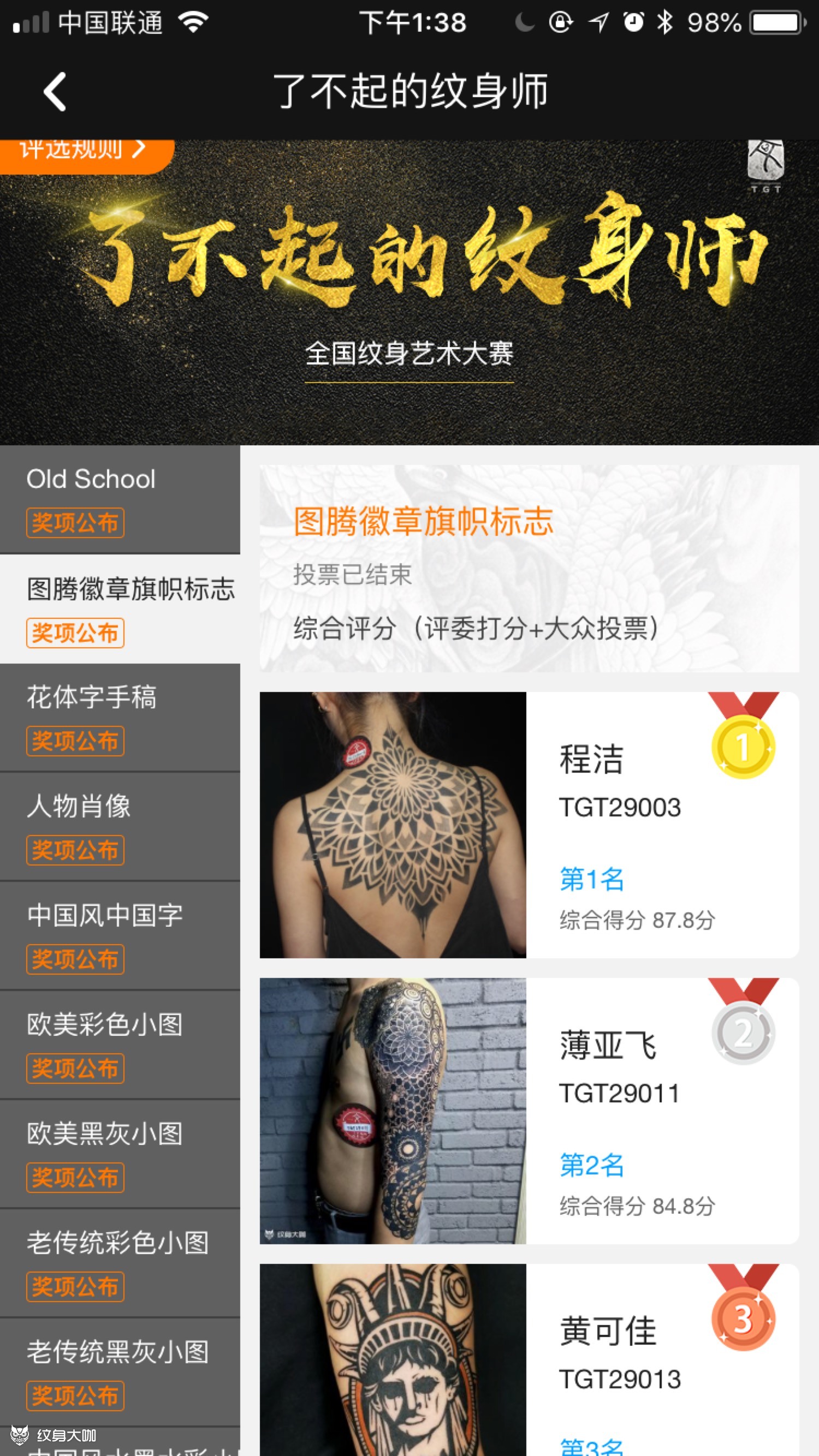Image resolution: width=819 pixels, height=1456 pixels.
Task: Open 老传统黑灰小图 category
Action: coord(120,1372)
